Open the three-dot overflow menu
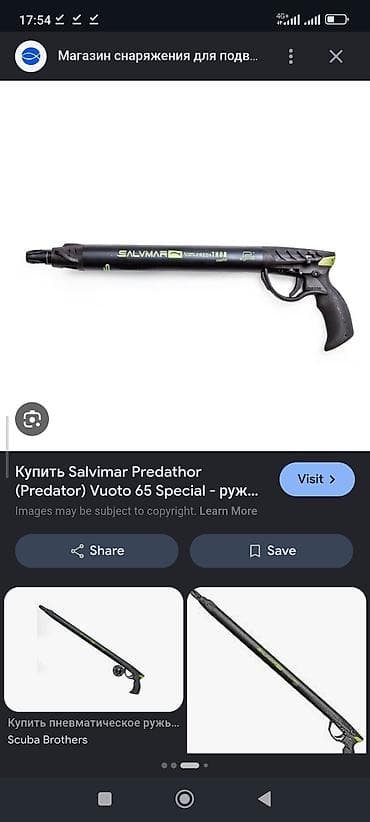Image resolution: width=370 pixels, height=822 pixels. [x=291, y=56]
